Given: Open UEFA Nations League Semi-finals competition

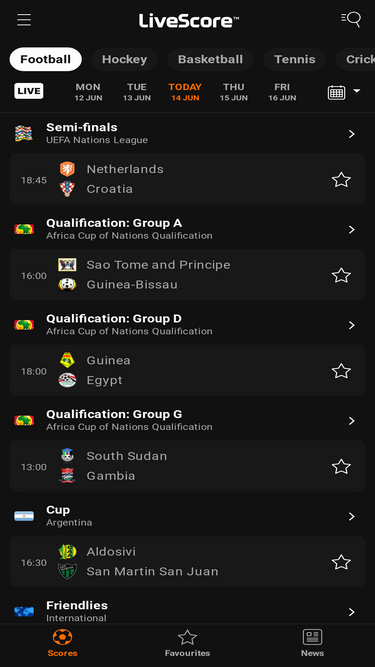Looking at the screenshot, I should 188,134.
